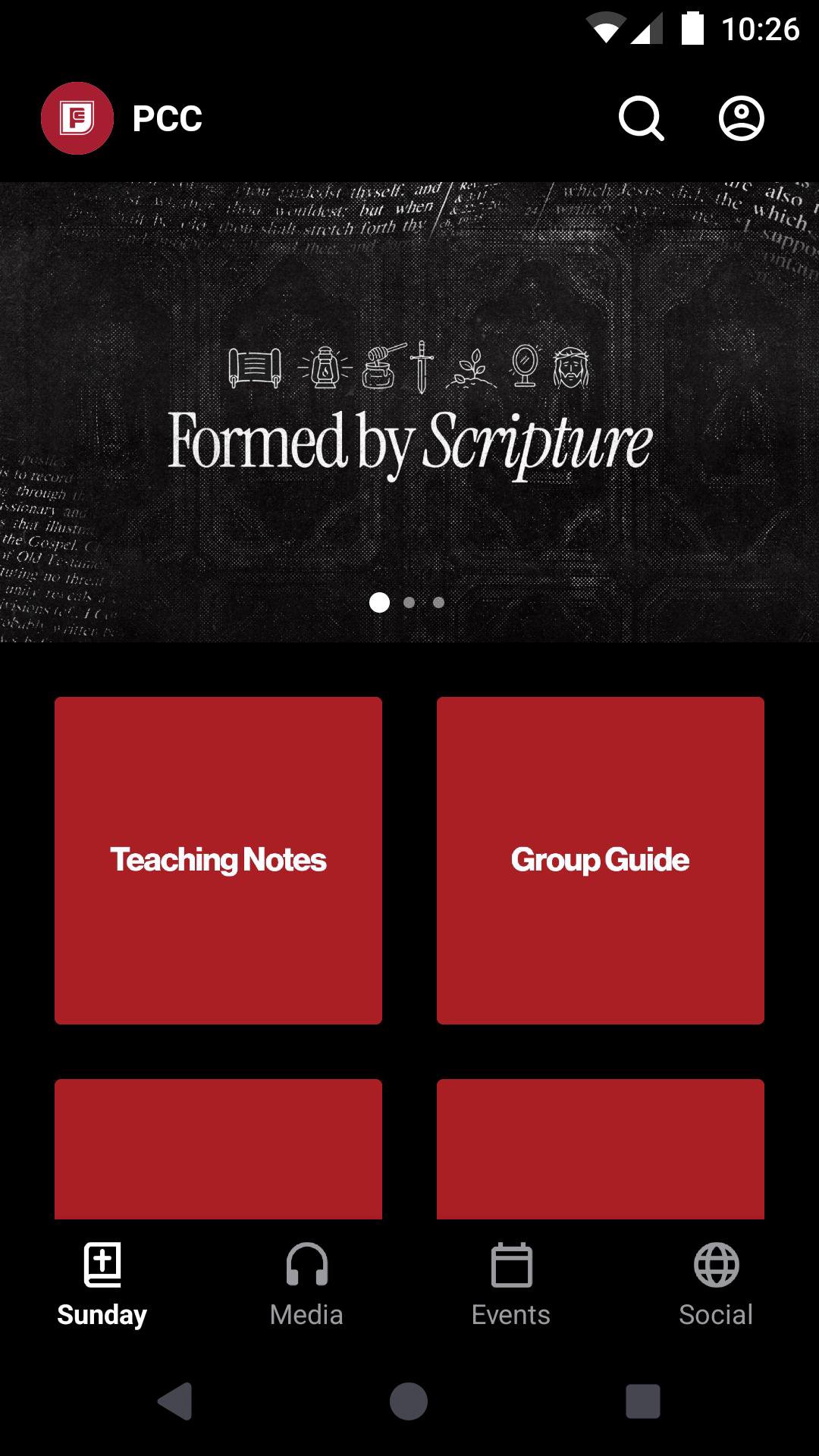Go to the system home screen
Image resolution: width=819 pixels, height=1456 pixels.
(x=409, y=1401)
